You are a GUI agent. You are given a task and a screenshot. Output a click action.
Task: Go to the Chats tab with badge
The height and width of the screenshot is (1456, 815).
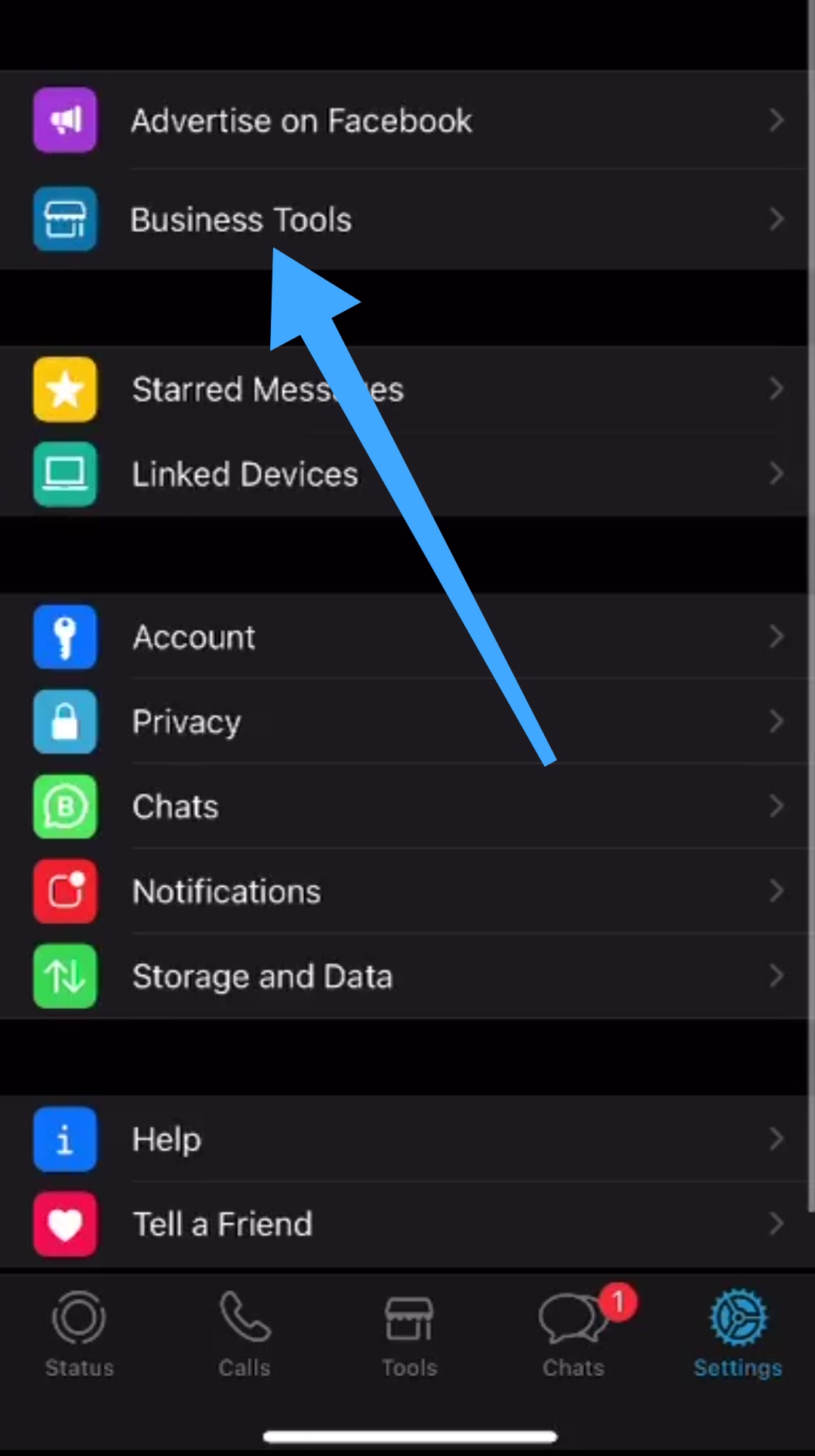pos(574,1334)
